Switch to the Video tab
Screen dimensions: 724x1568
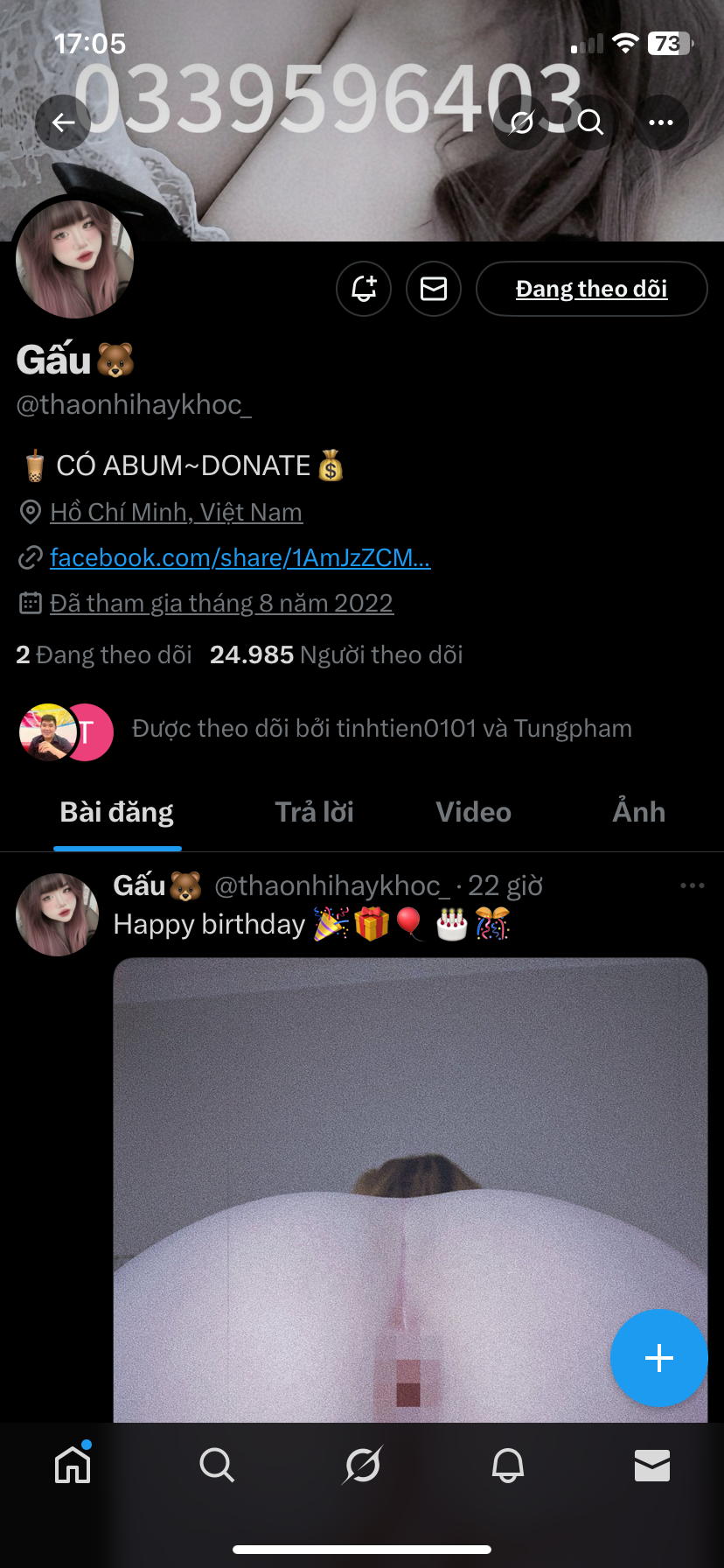point(473,812)
